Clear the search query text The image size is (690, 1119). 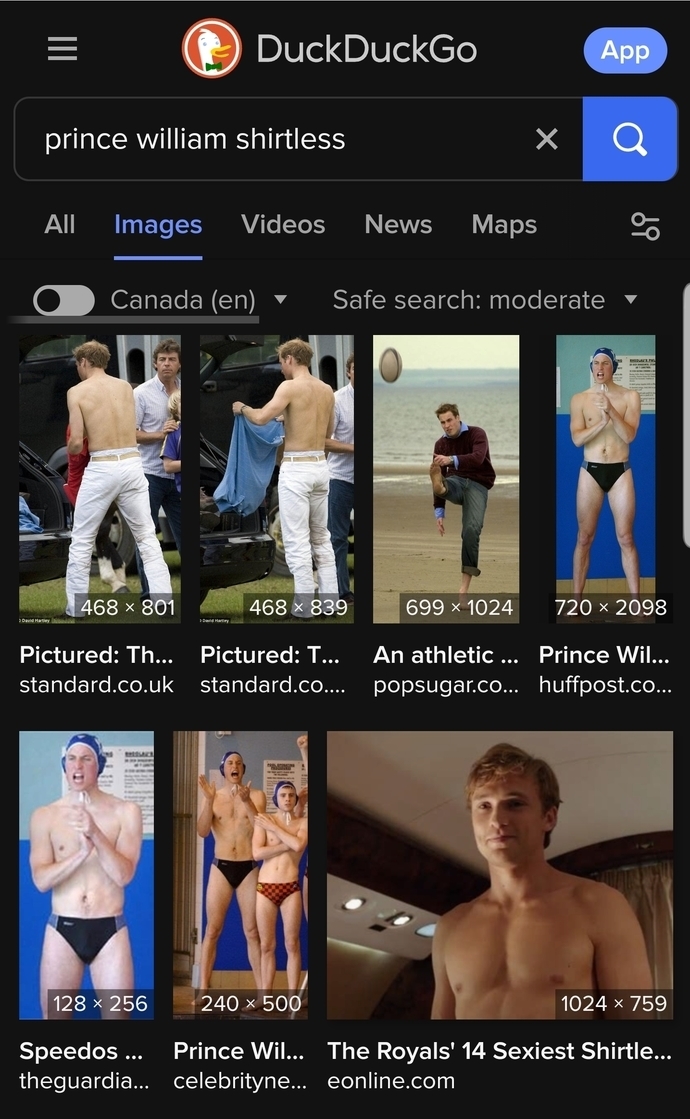(x=547, y=138)
